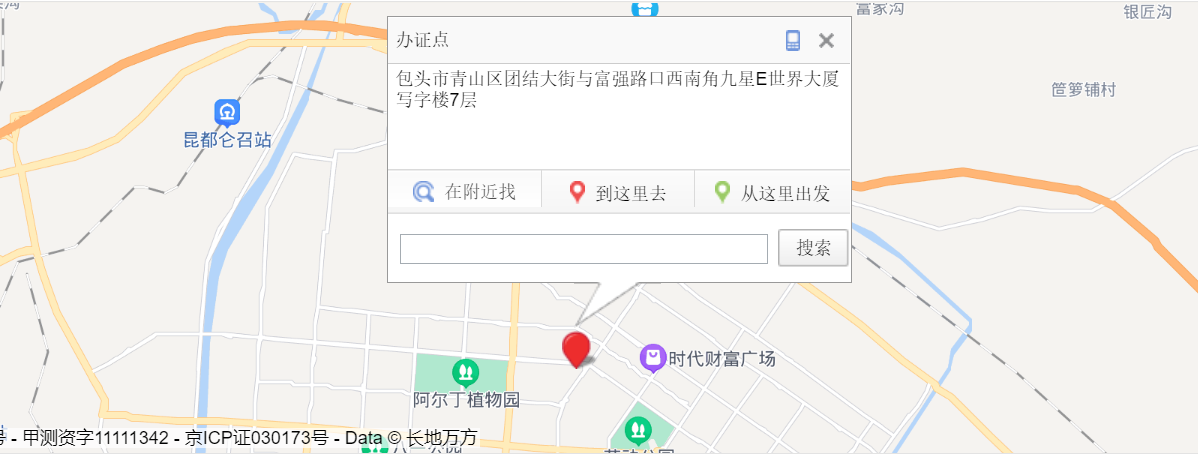Viewport: 1198px width, 454px height.
Task: Open 昆都仑召站 station marker
Action: 228,112
